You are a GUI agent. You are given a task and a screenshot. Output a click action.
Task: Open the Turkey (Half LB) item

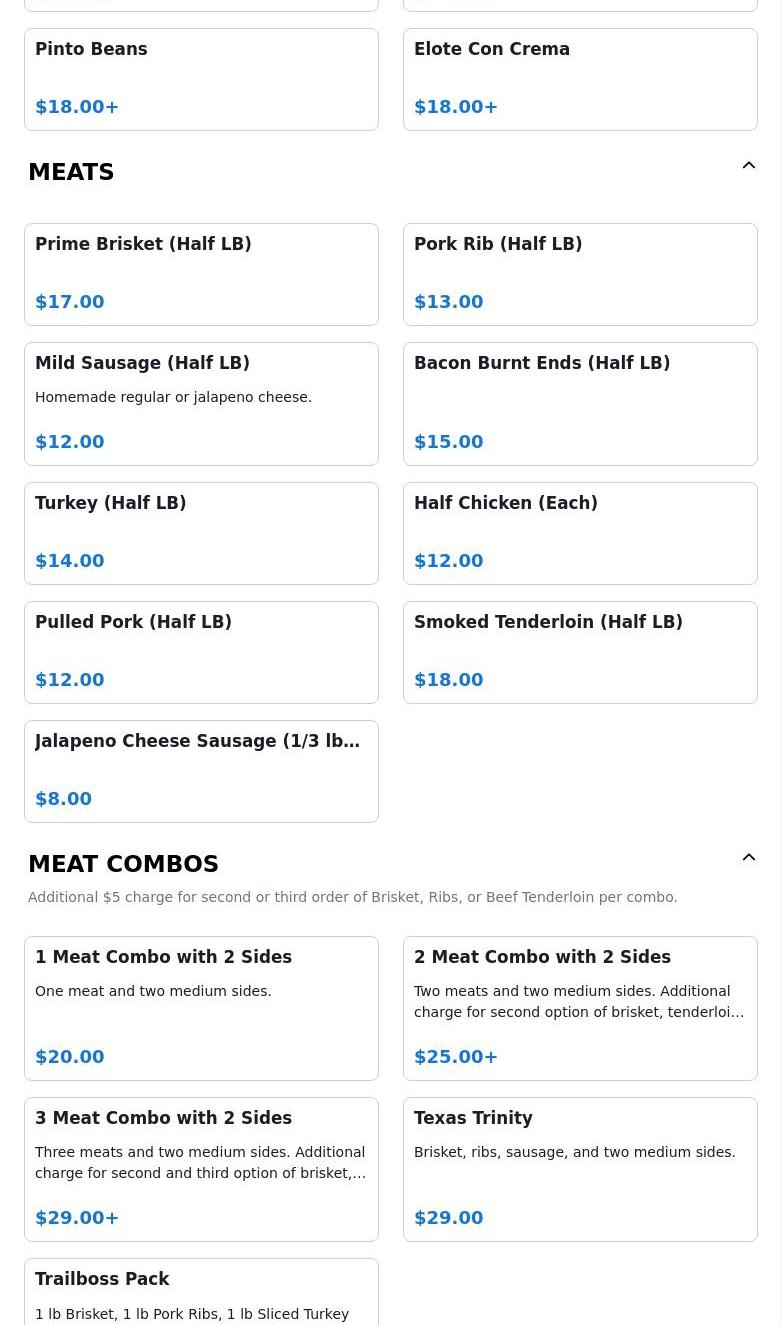pos(201,533)
